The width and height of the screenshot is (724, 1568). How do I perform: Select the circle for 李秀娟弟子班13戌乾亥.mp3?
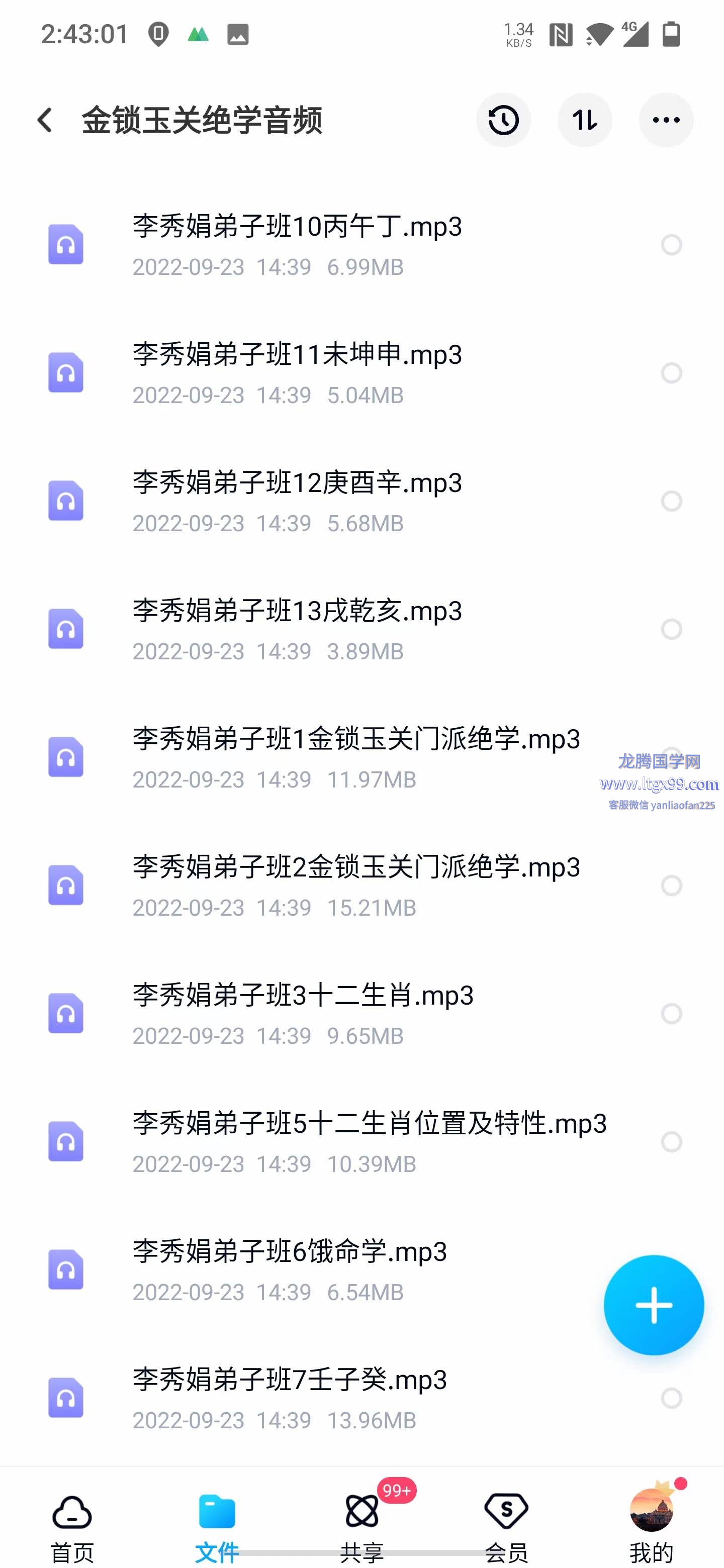(672, 629)
